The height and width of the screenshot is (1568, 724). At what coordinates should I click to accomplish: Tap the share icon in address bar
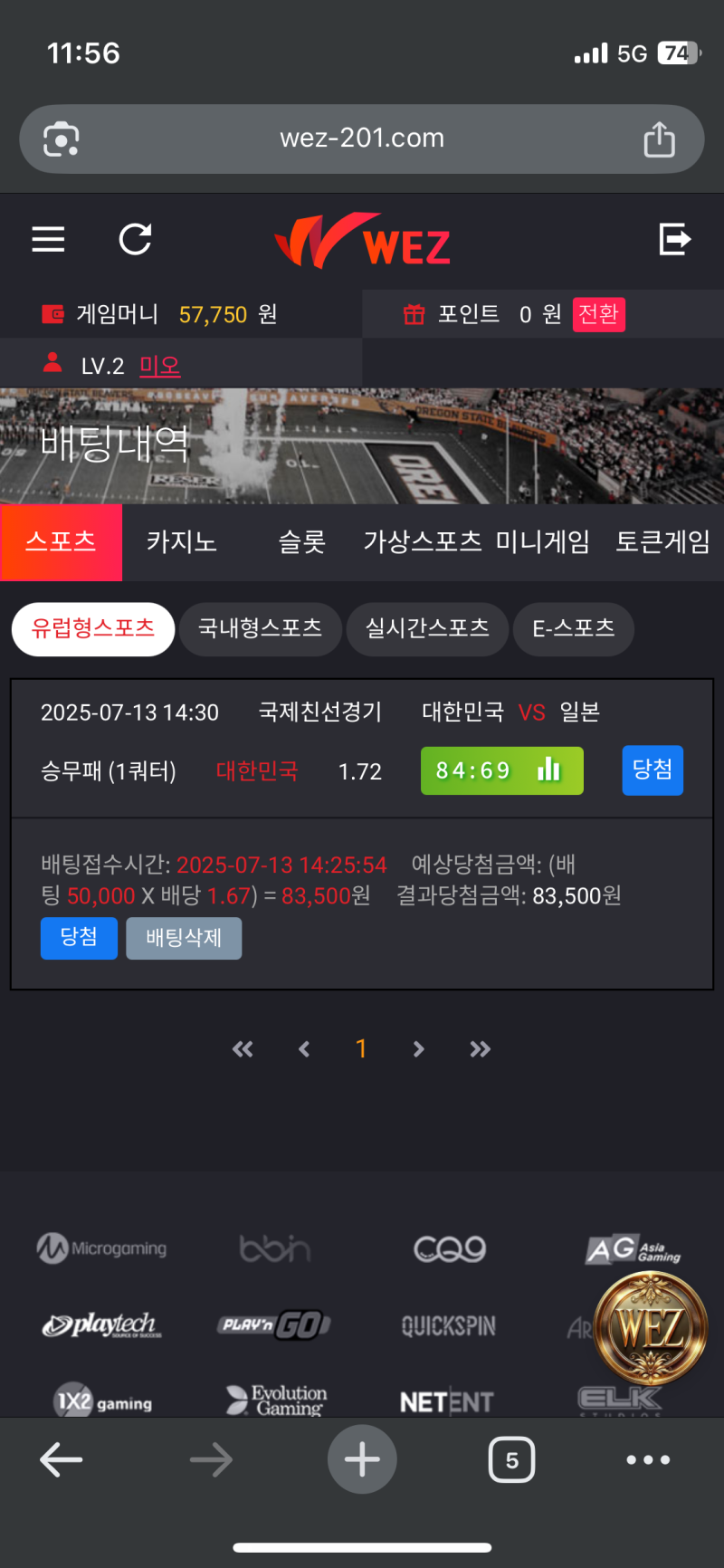[x=659, y=139]
